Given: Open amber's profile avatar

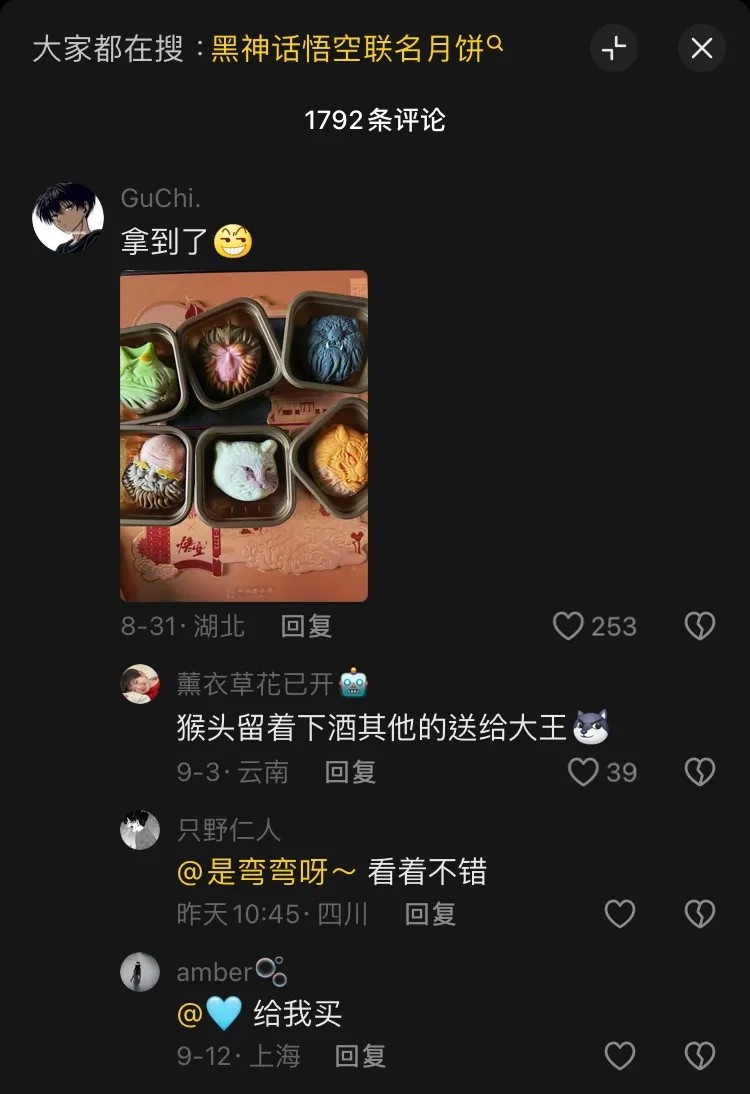Looking at the screenshot, I should point(140,972).
